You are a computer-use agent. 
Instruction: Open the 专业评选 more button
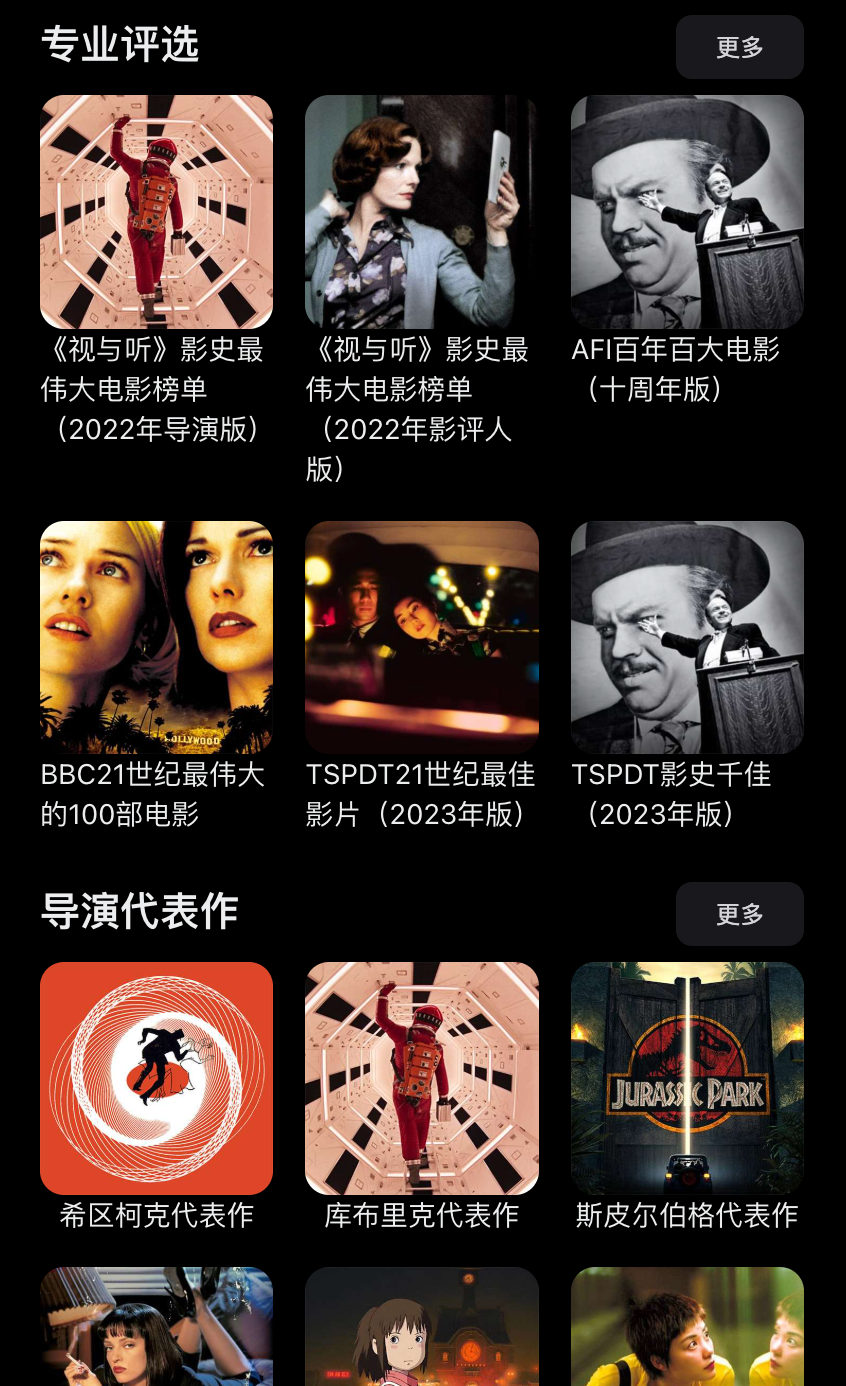coord(739,46)
